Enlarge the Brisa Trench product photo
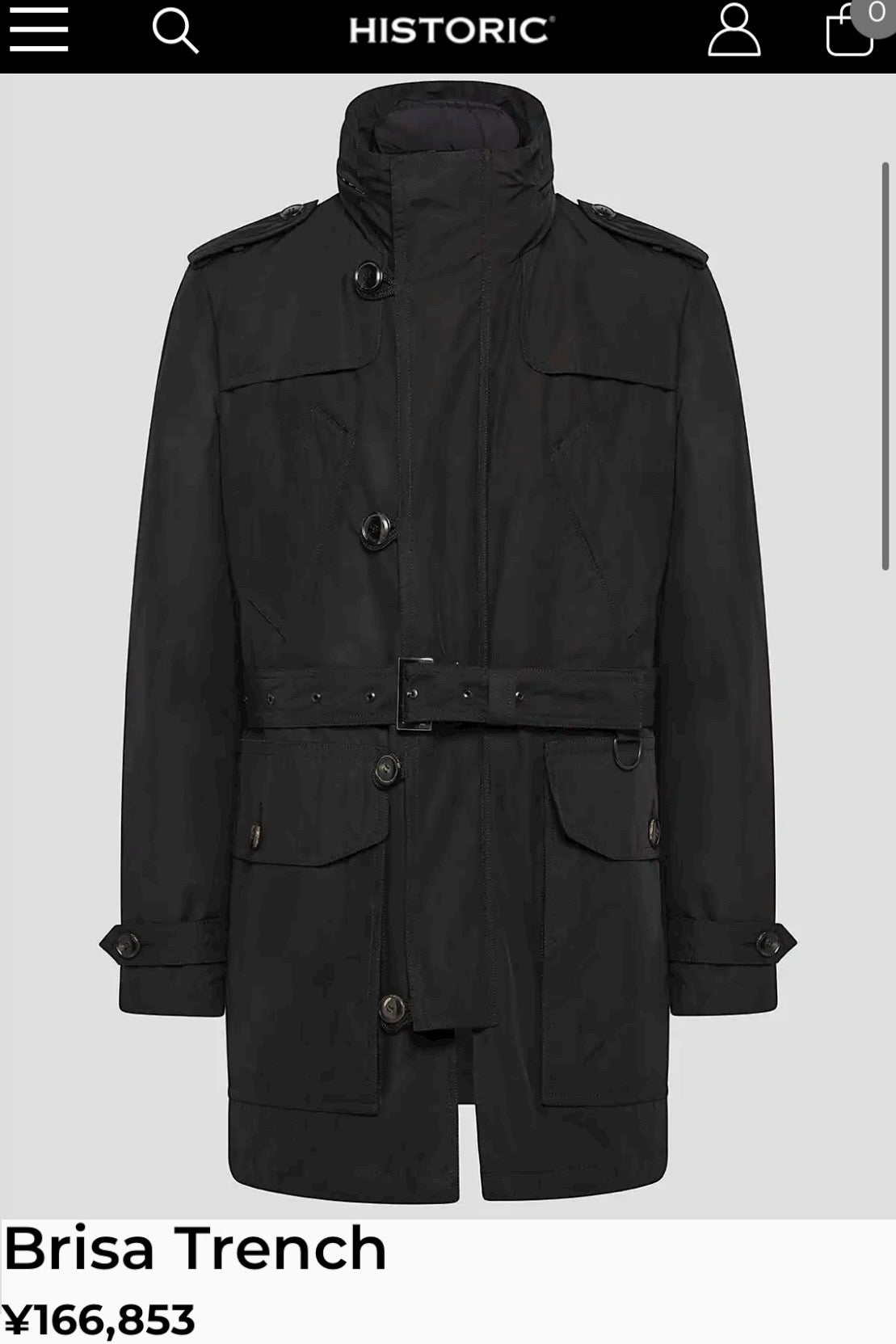 (448, 647)
